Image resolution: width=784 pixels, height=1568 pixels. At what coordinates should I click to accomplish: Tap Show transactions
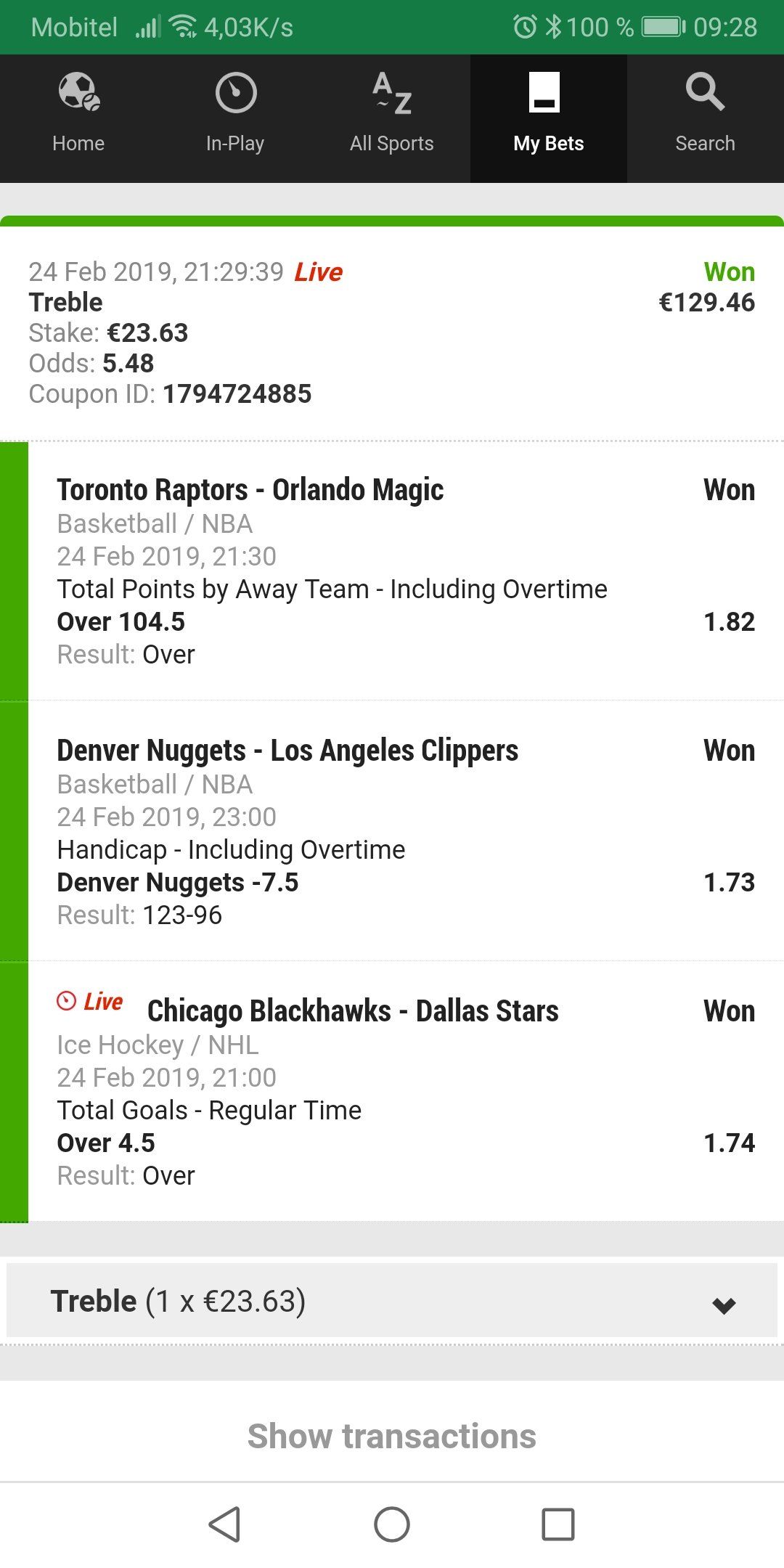[392, 1436]
